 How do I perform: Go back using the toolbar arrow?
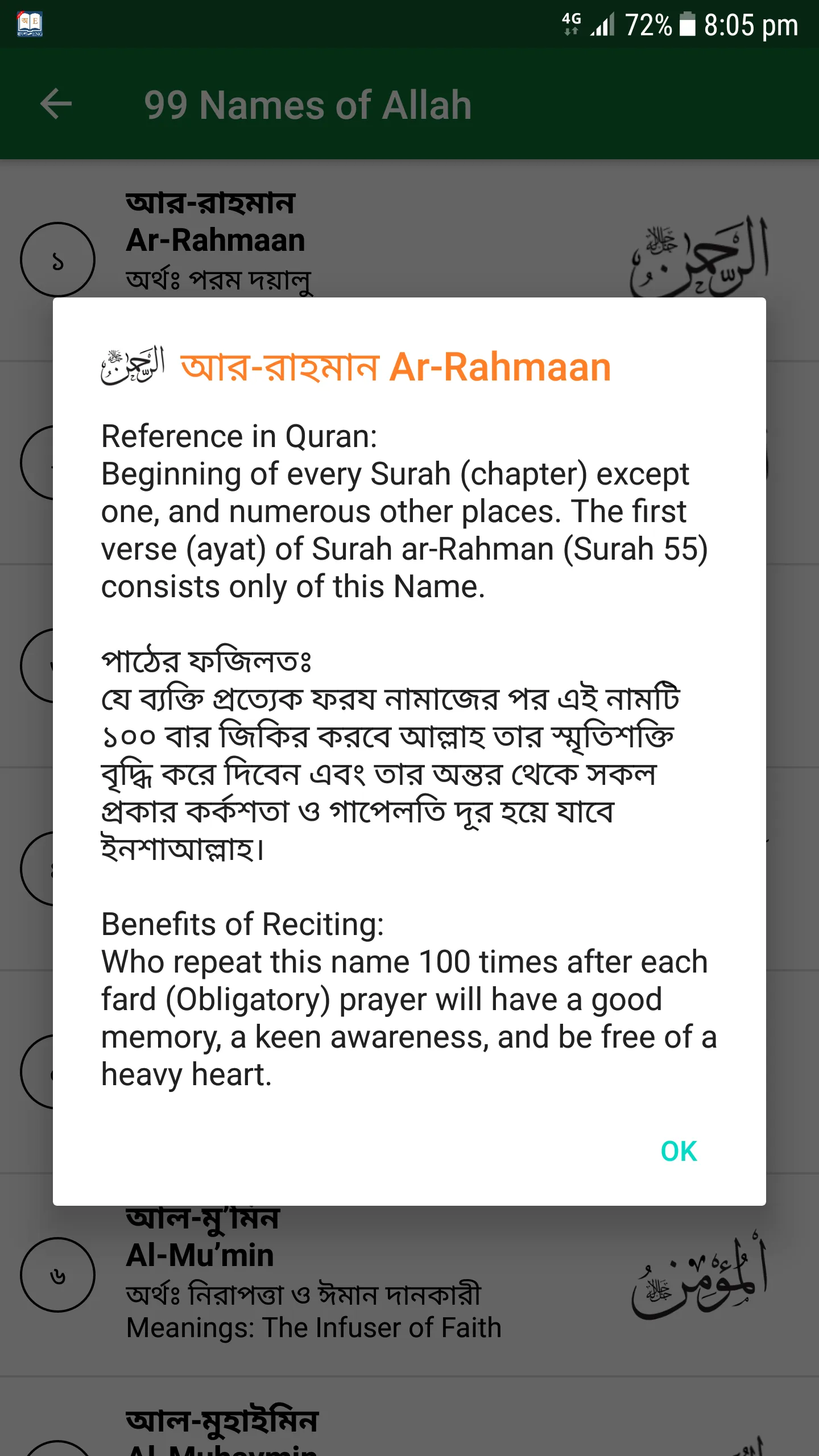click(x=56, y=104)
